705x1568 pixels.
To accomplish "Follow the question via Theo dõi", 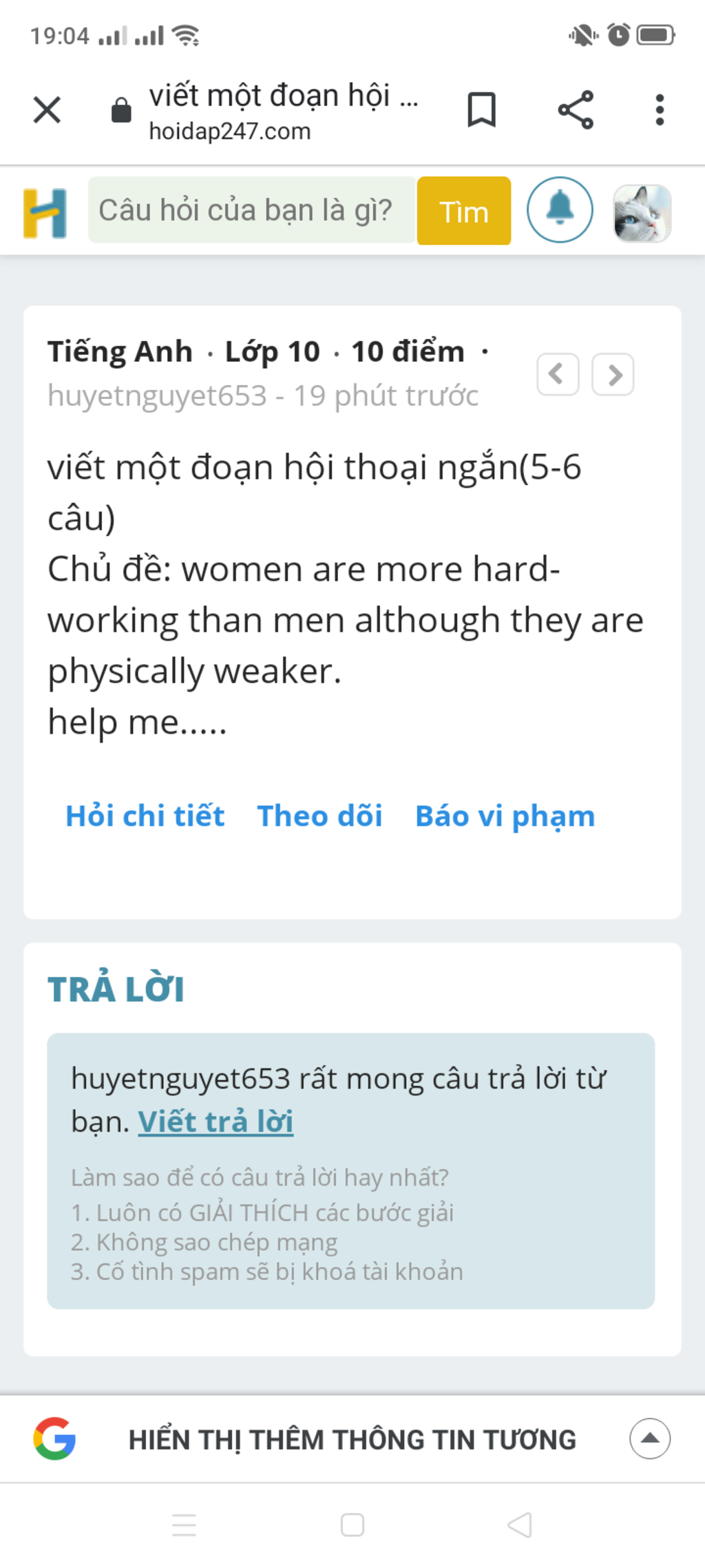I will pos(319,816).
